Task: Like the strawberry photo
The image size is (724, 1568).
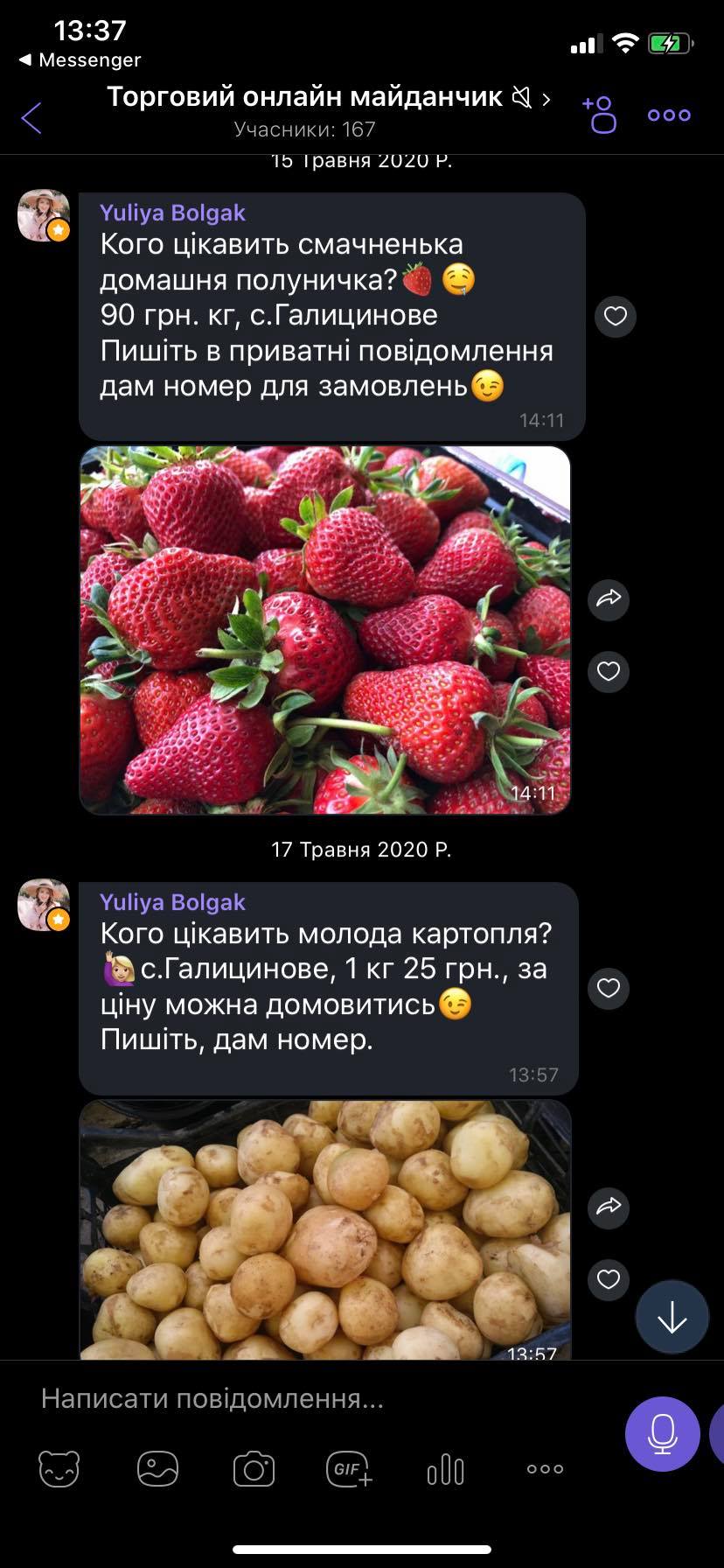Action: pos(609,671)
